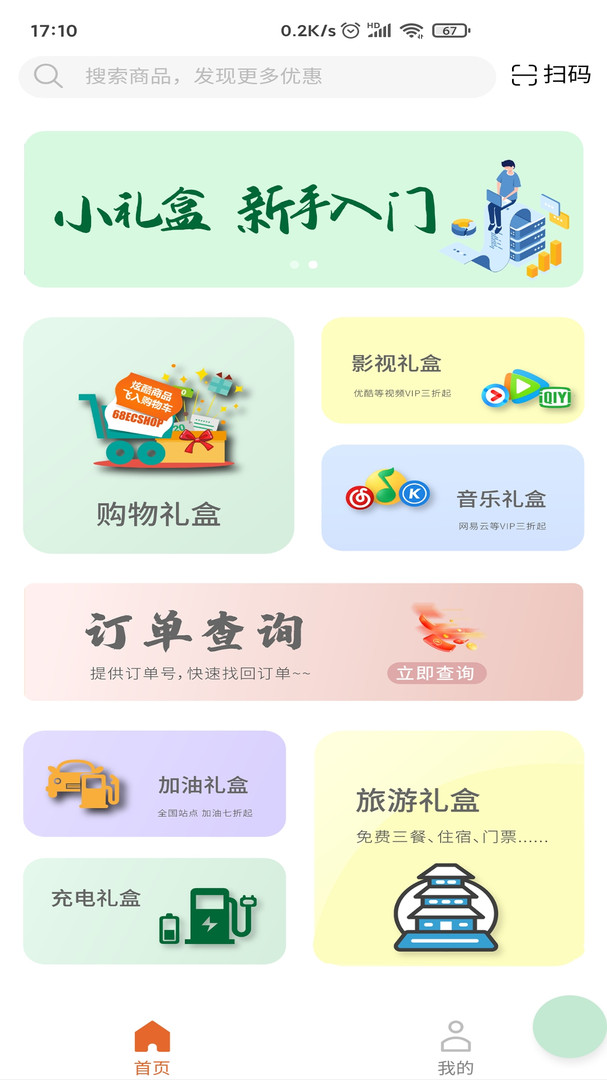The image size is (607, 1080).
Task: Switch to the 首页 home tab
Action: [x=152, y=1047]
